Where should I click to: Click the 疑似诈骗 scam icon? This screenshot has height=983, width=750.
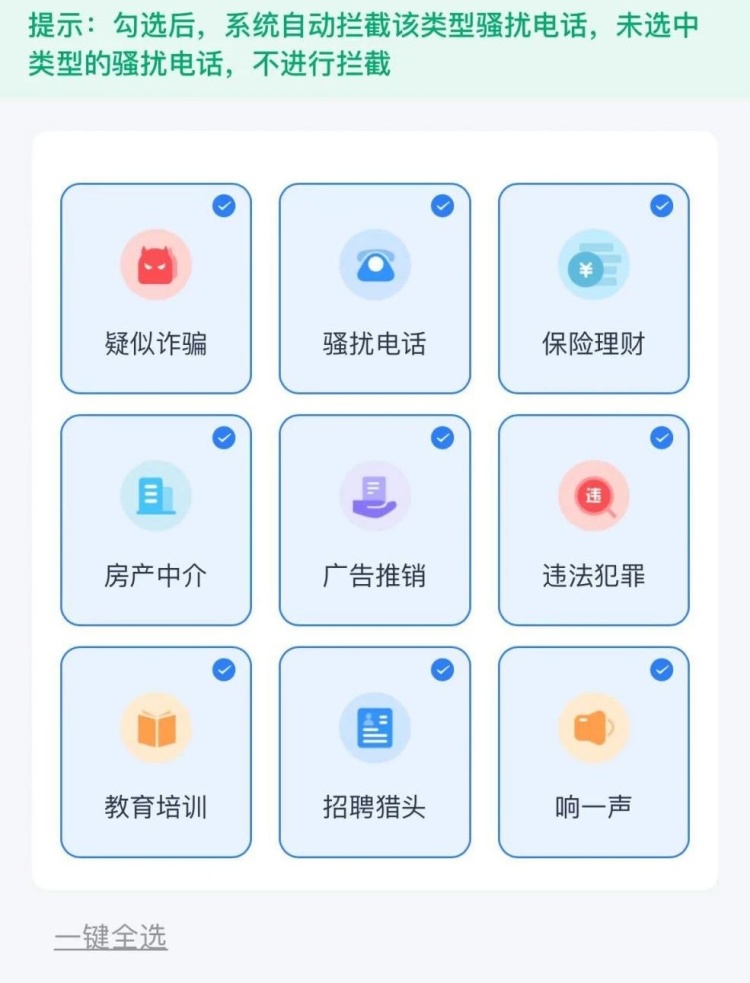(155, 263)
